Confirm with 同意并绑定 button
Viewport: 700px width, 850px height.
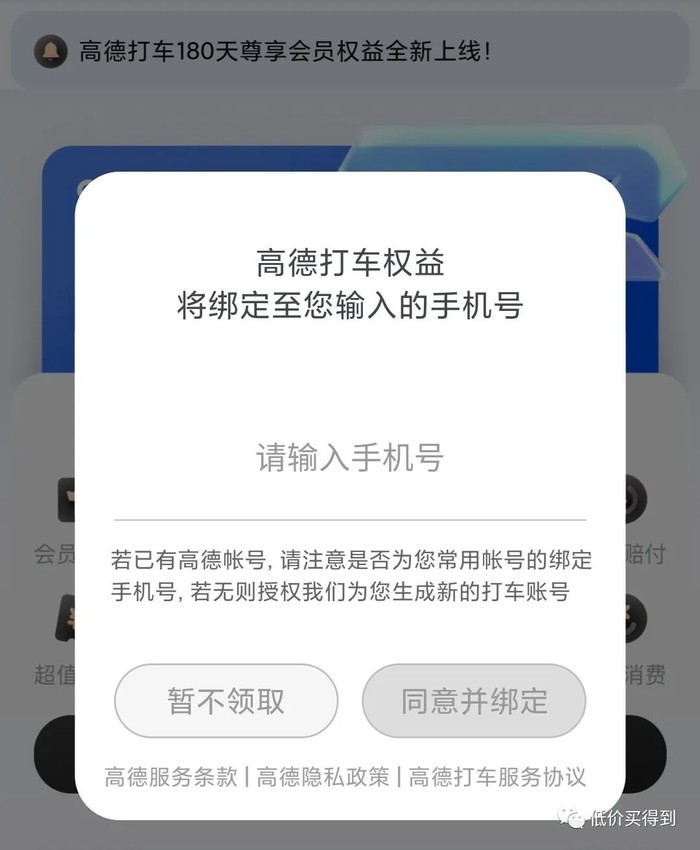[x=474, y=701]
